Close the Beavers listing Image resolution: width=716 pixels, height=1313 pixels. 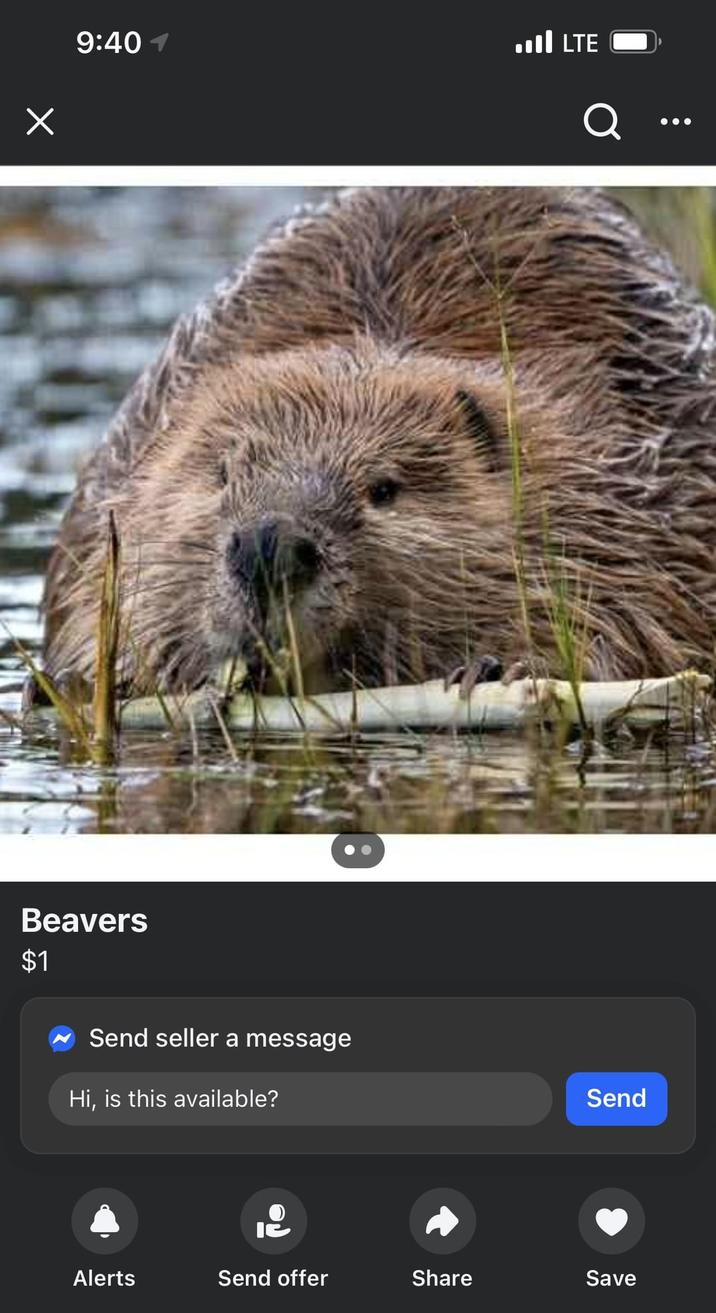pos(40,122)
